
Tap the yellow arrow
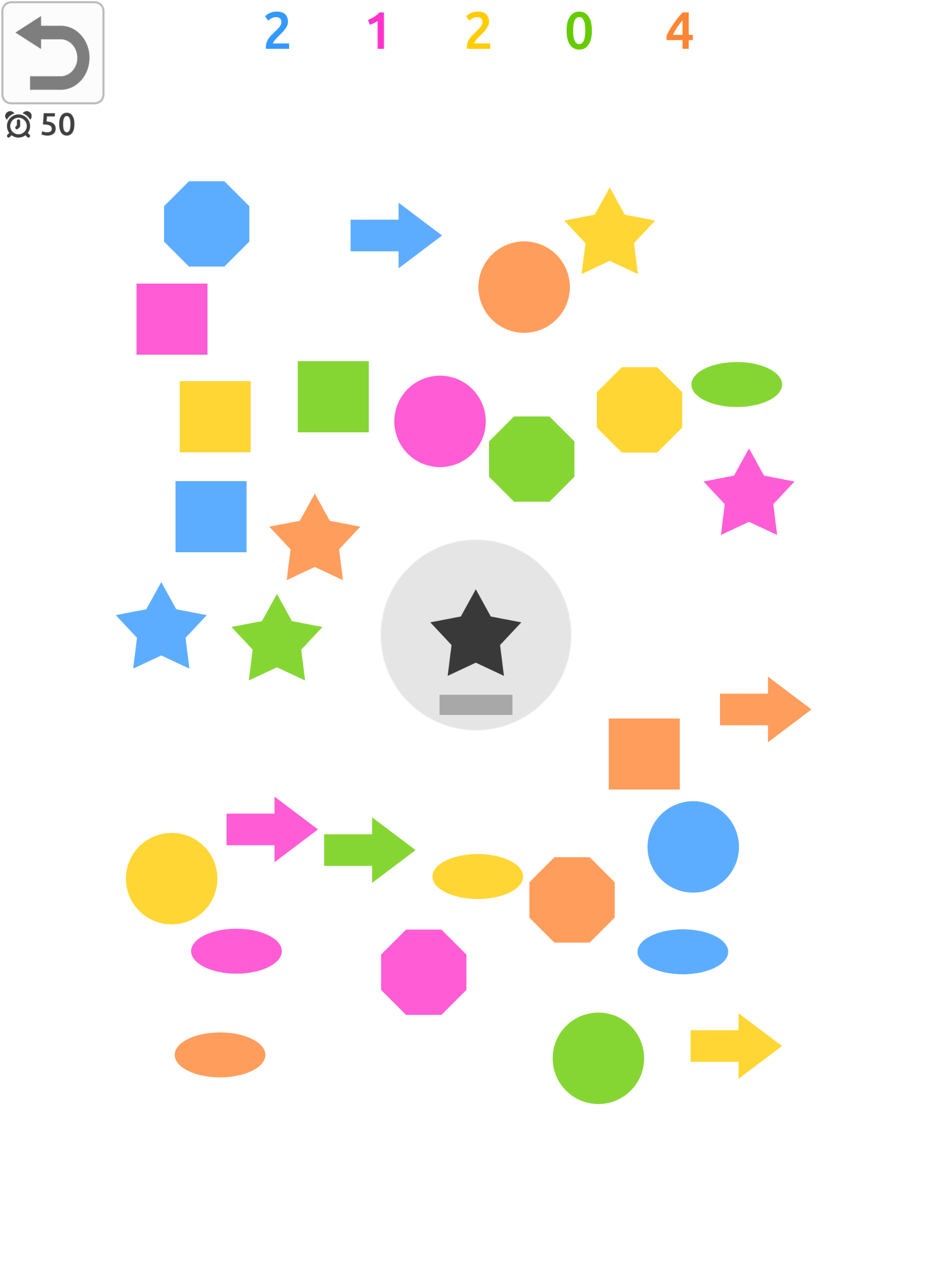coord(735,1046)
